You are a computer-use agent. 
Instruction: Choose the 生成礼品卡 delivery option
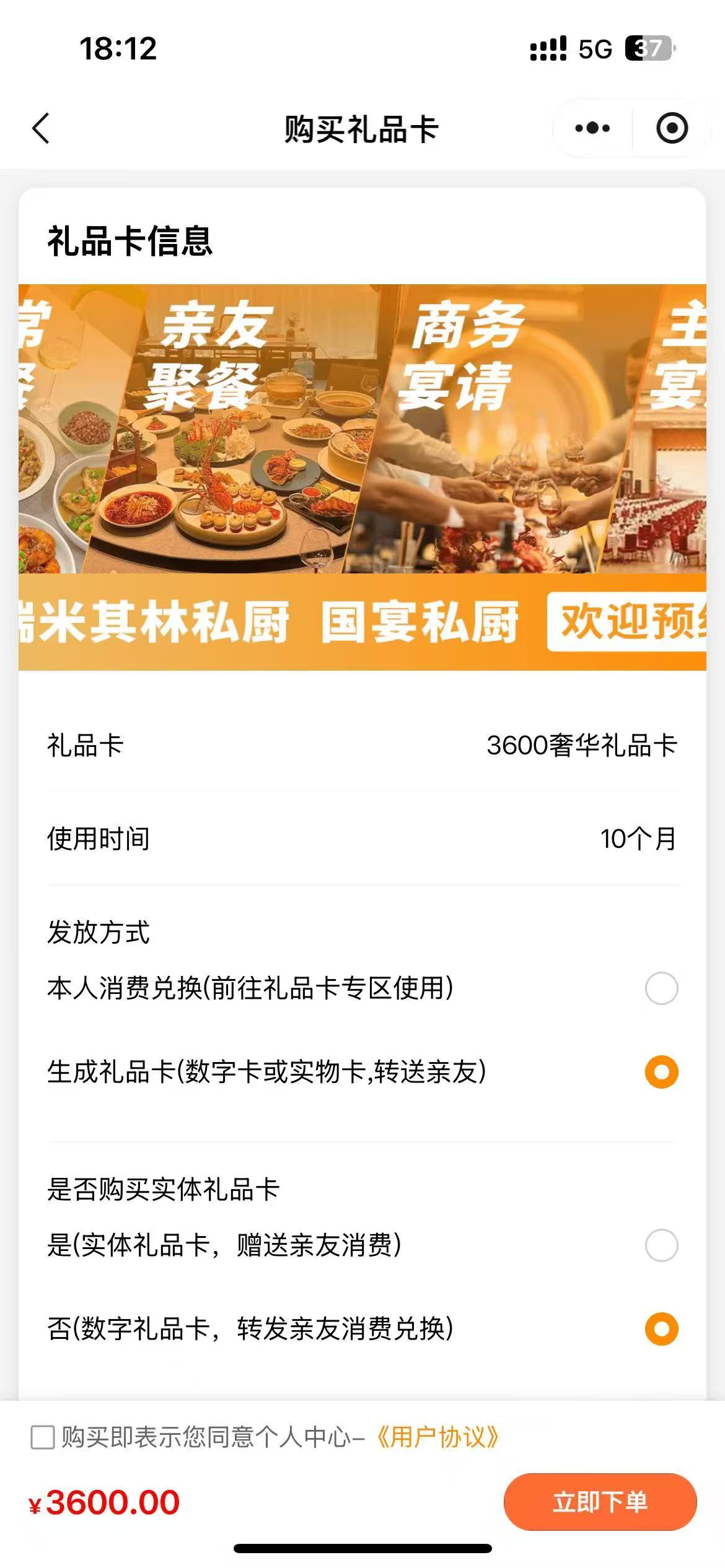pos(661,1072)
